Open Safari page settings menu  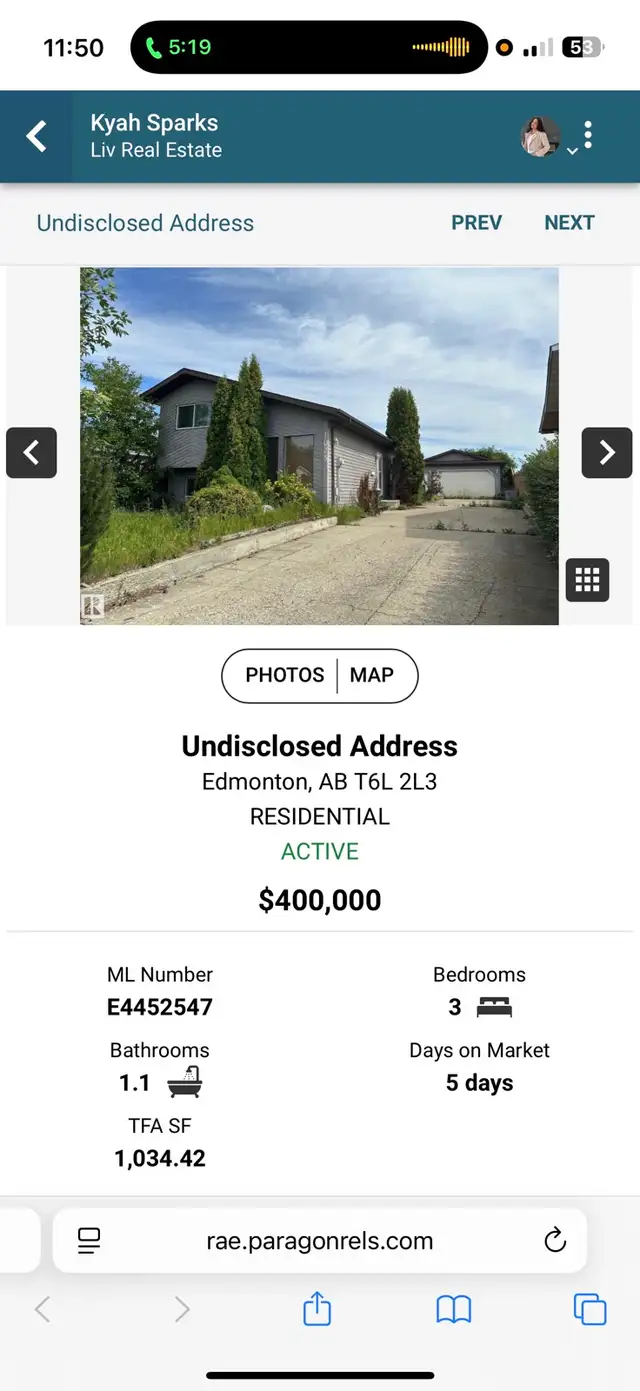click(x=89, y=1241)
